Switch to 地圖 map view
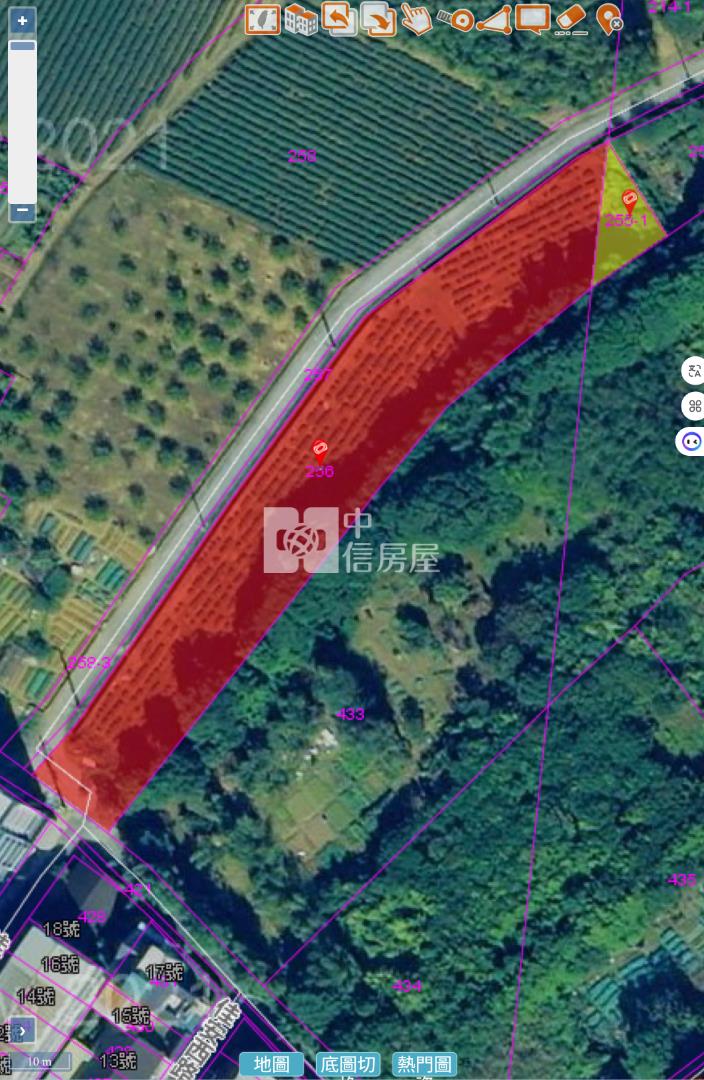 [271, 1065]
